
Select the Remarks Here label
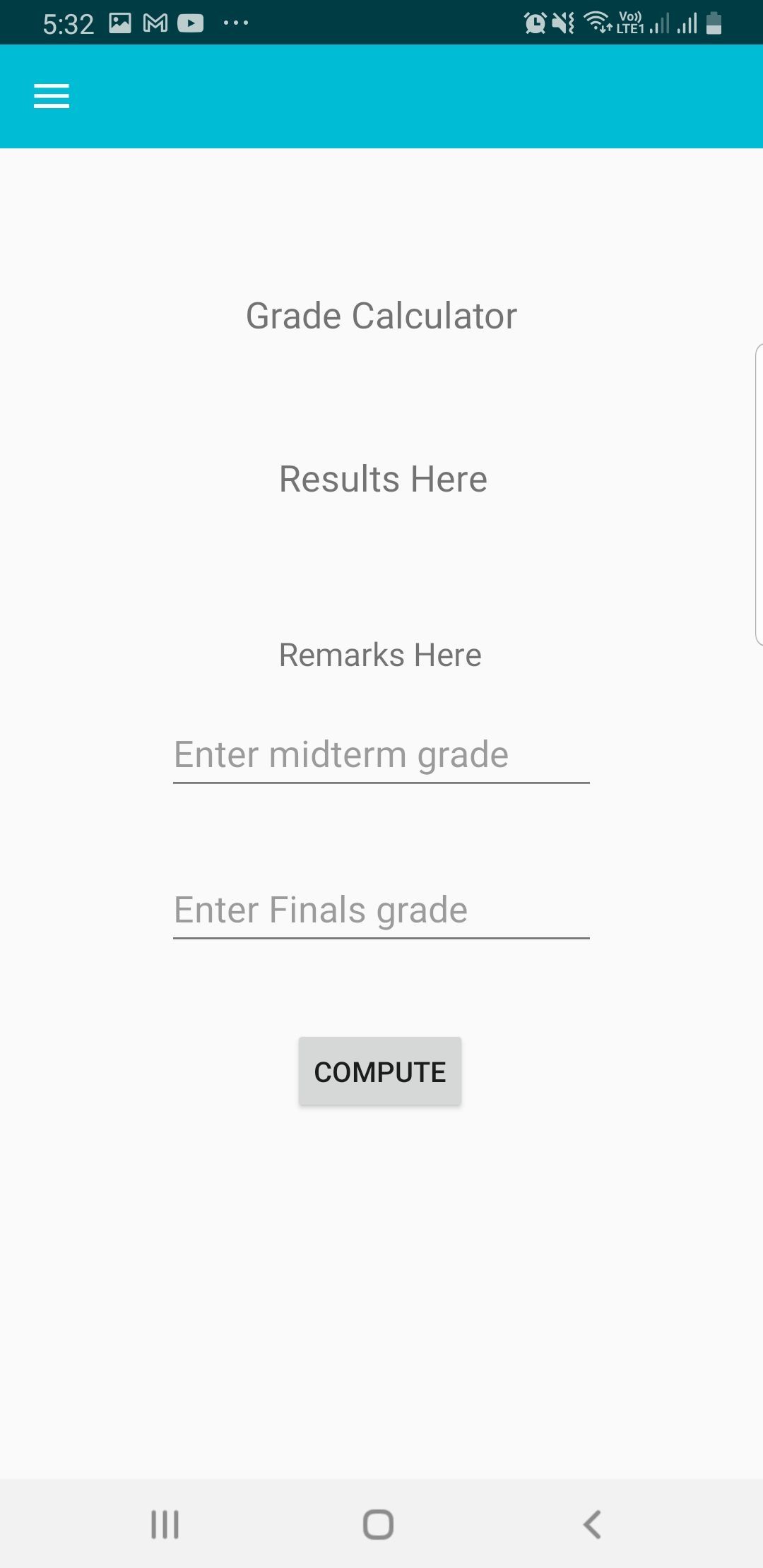coord(379,655)
